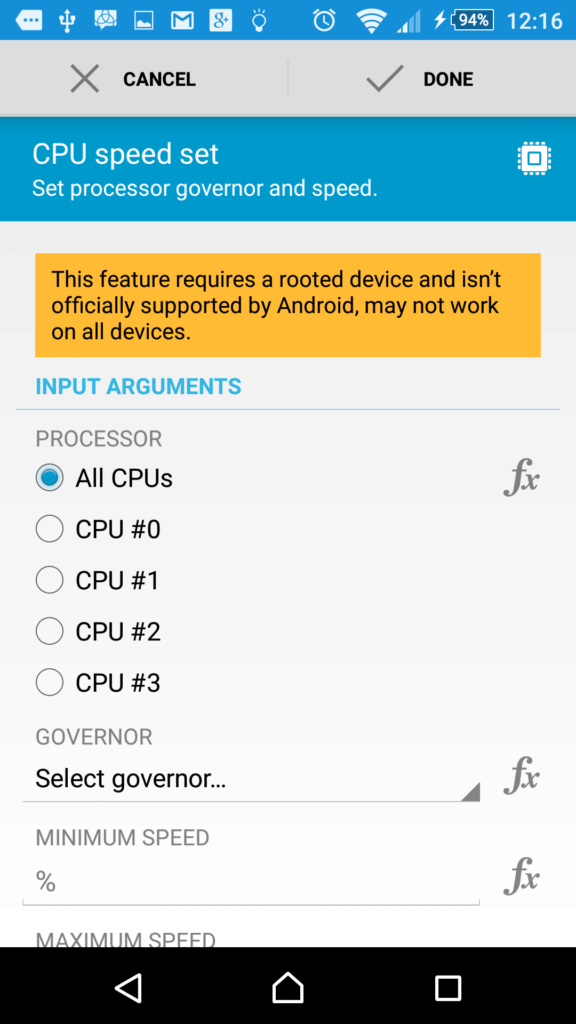Screen dimensions: 576x1024
Task: Open the Select governor dropdown
Action: (x=251, y=779)
